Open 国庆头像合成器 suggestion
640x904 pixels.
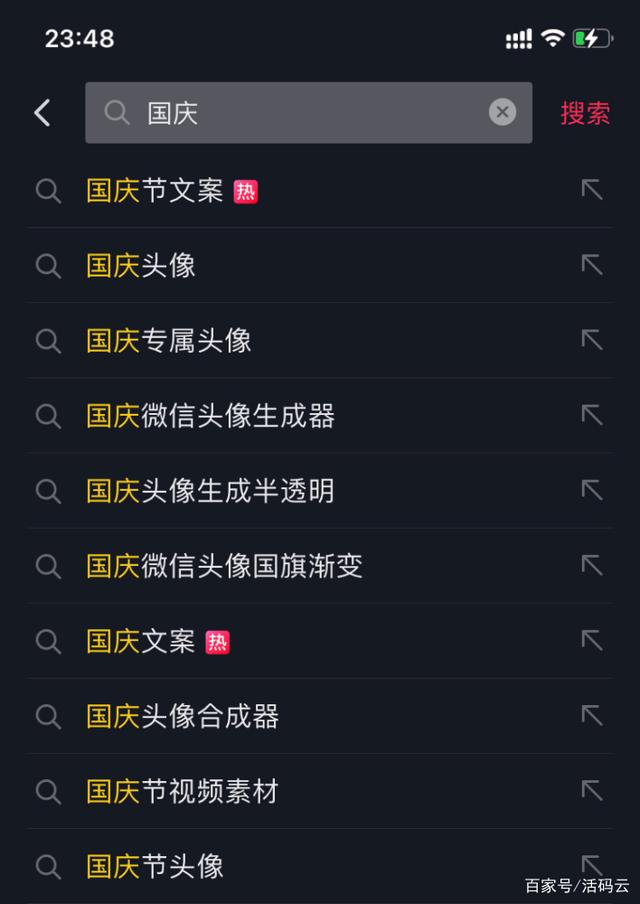pos(182,716)
